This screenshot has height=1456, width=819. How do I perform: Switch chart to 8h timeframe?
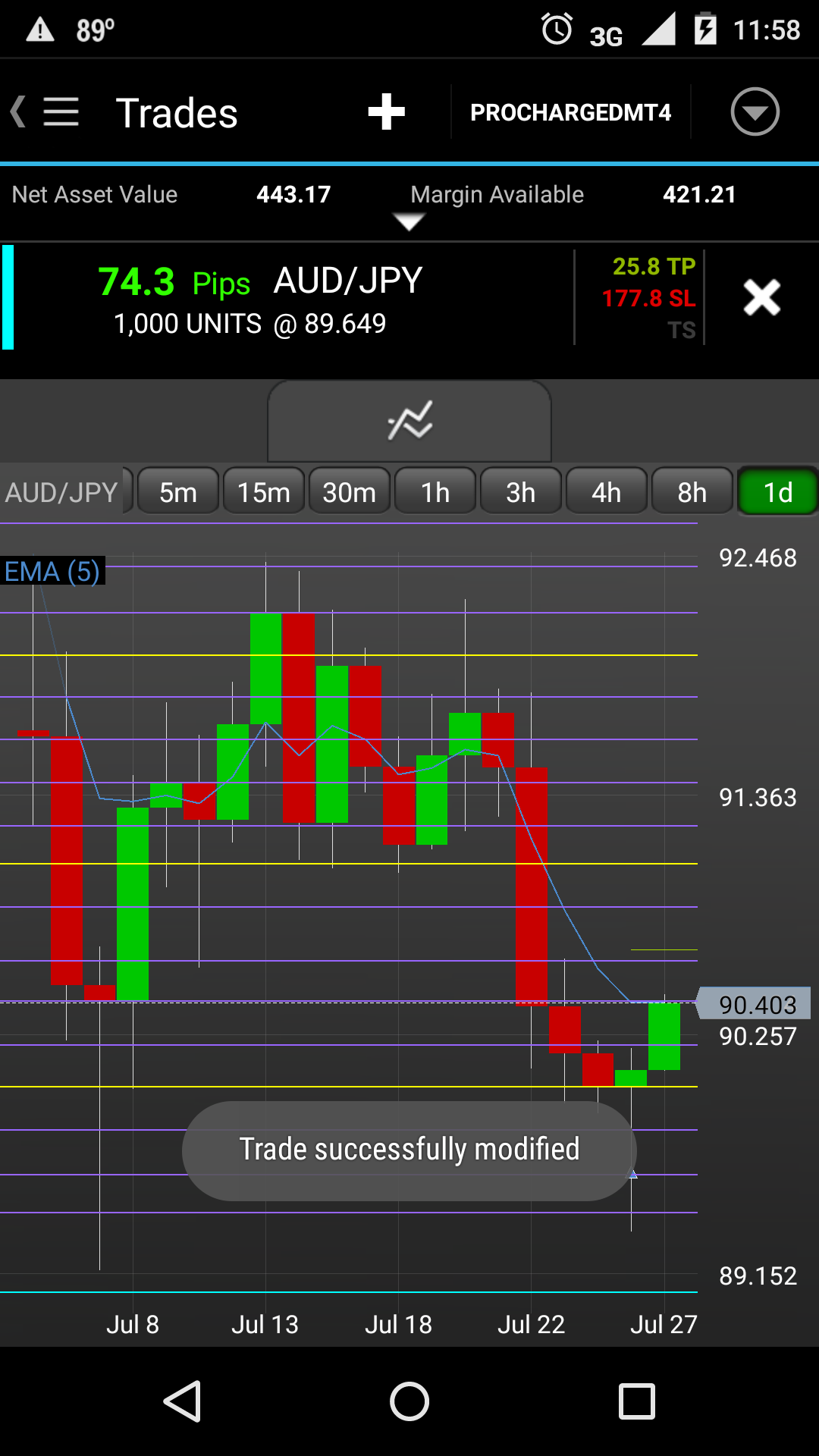coord(692,492)
